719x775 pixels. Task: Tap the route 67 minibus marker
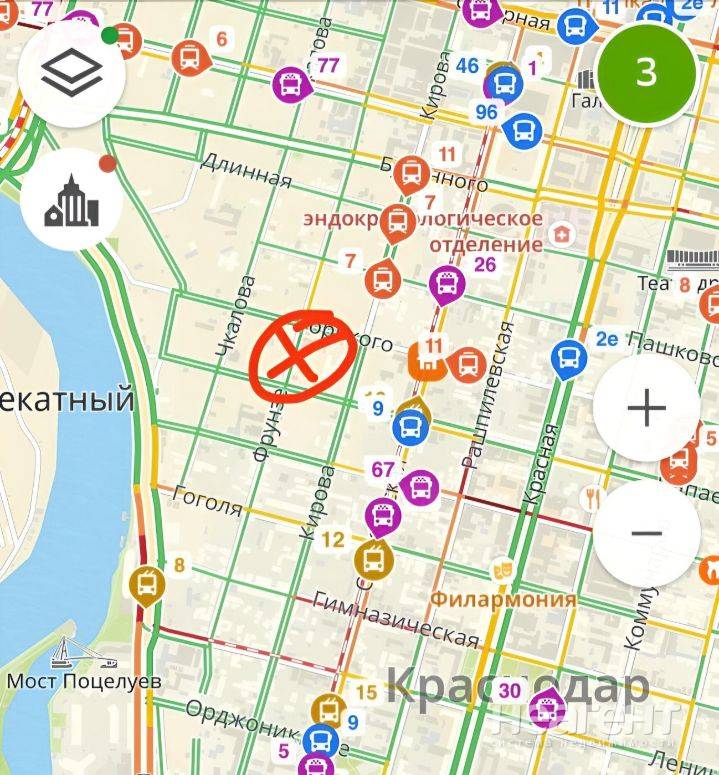418,487
